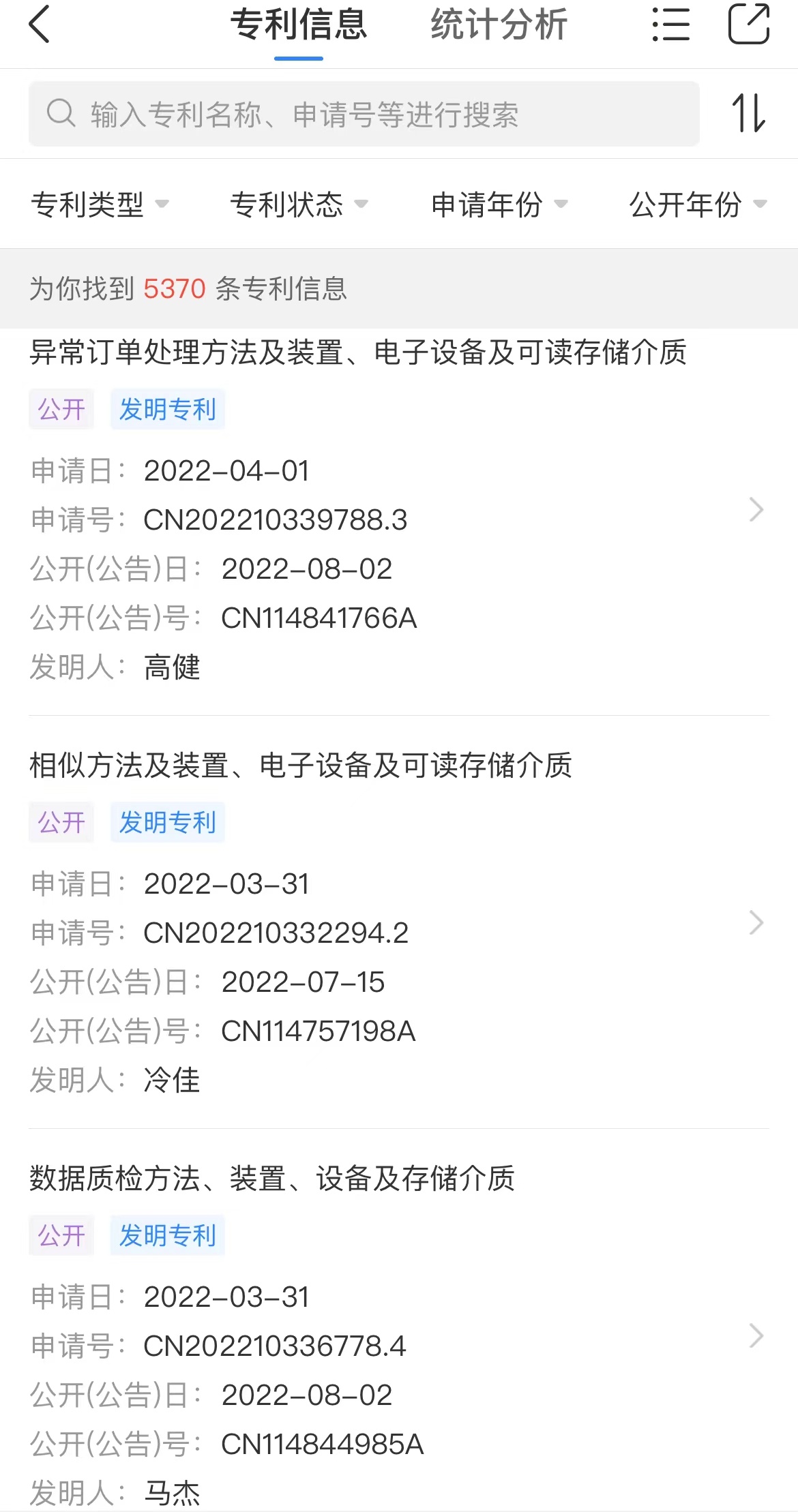Screen dimensions: 798x1512
Task: Expand the 专利类型 filter
Action: pos(100,204)
